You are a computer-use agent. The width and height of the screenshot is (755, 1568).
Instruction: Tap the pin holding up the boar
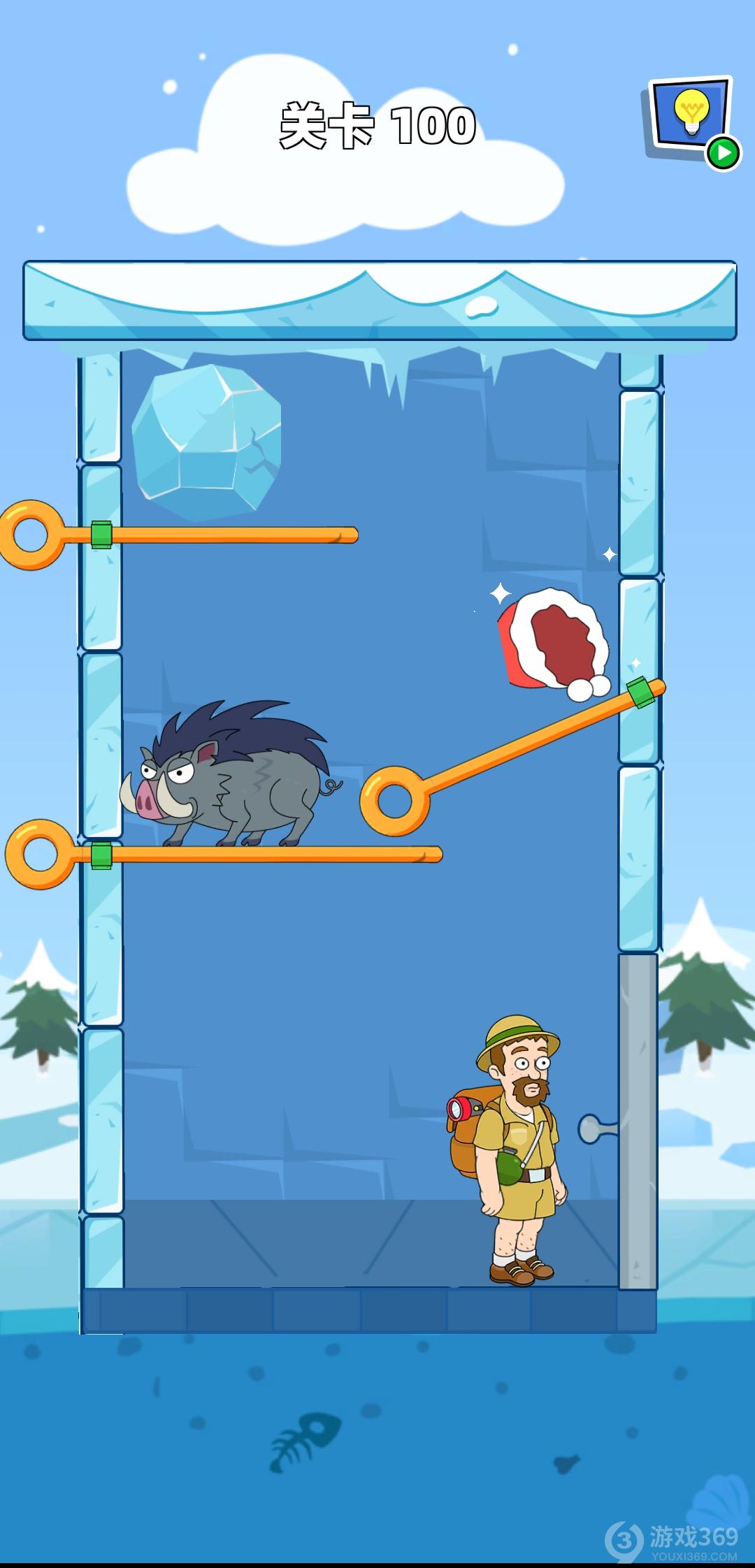tap(39, 854)
